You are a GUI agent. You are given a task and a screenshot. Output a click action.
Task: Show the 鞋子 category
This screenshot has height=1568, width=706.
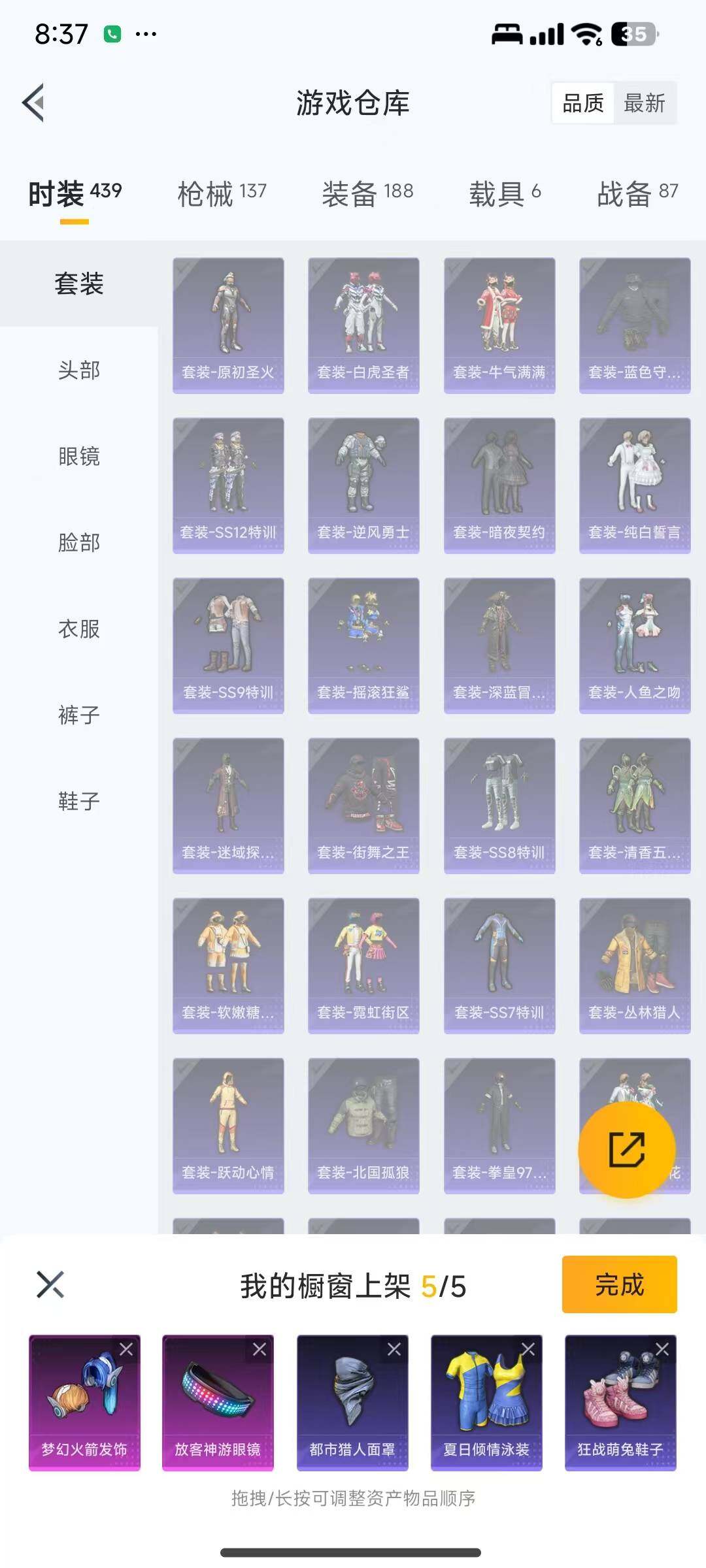[79, 801]
